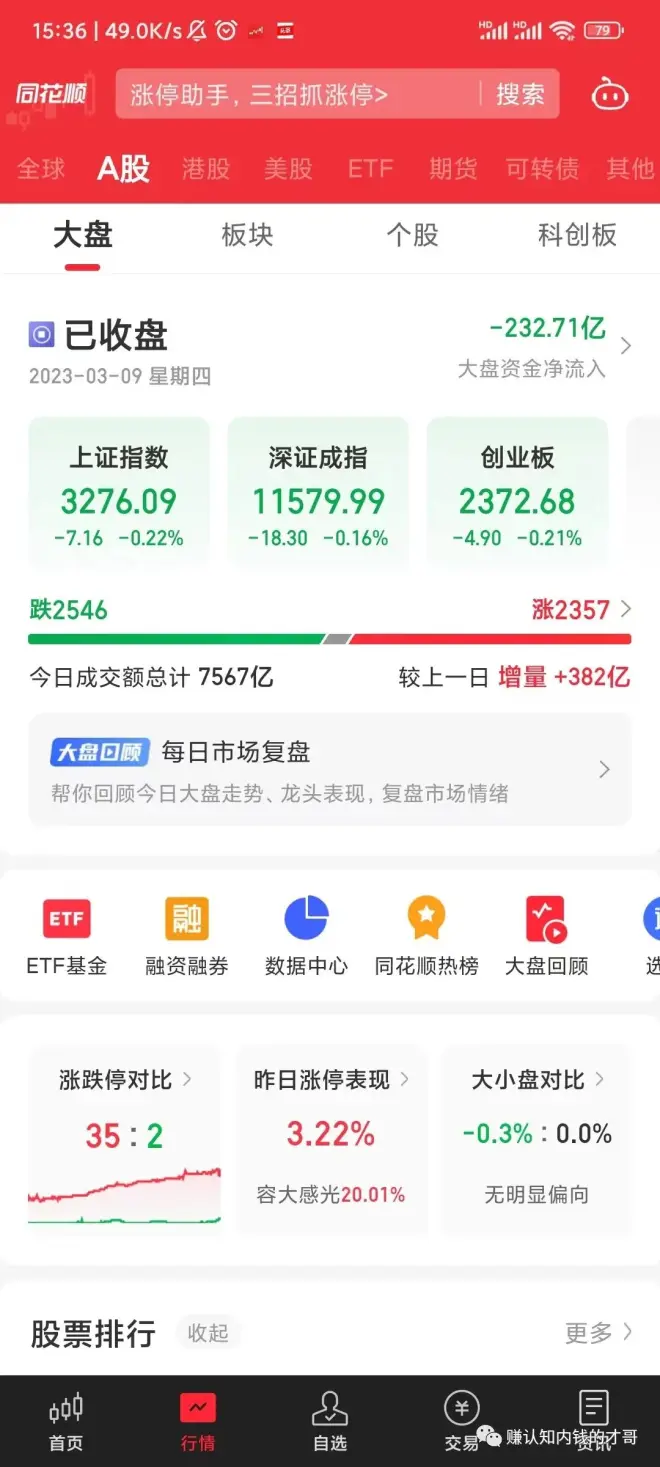This screenshot has height=1467, width=660.
Task: Open 融资融券 shortcut
Action: tap(187, 936)
